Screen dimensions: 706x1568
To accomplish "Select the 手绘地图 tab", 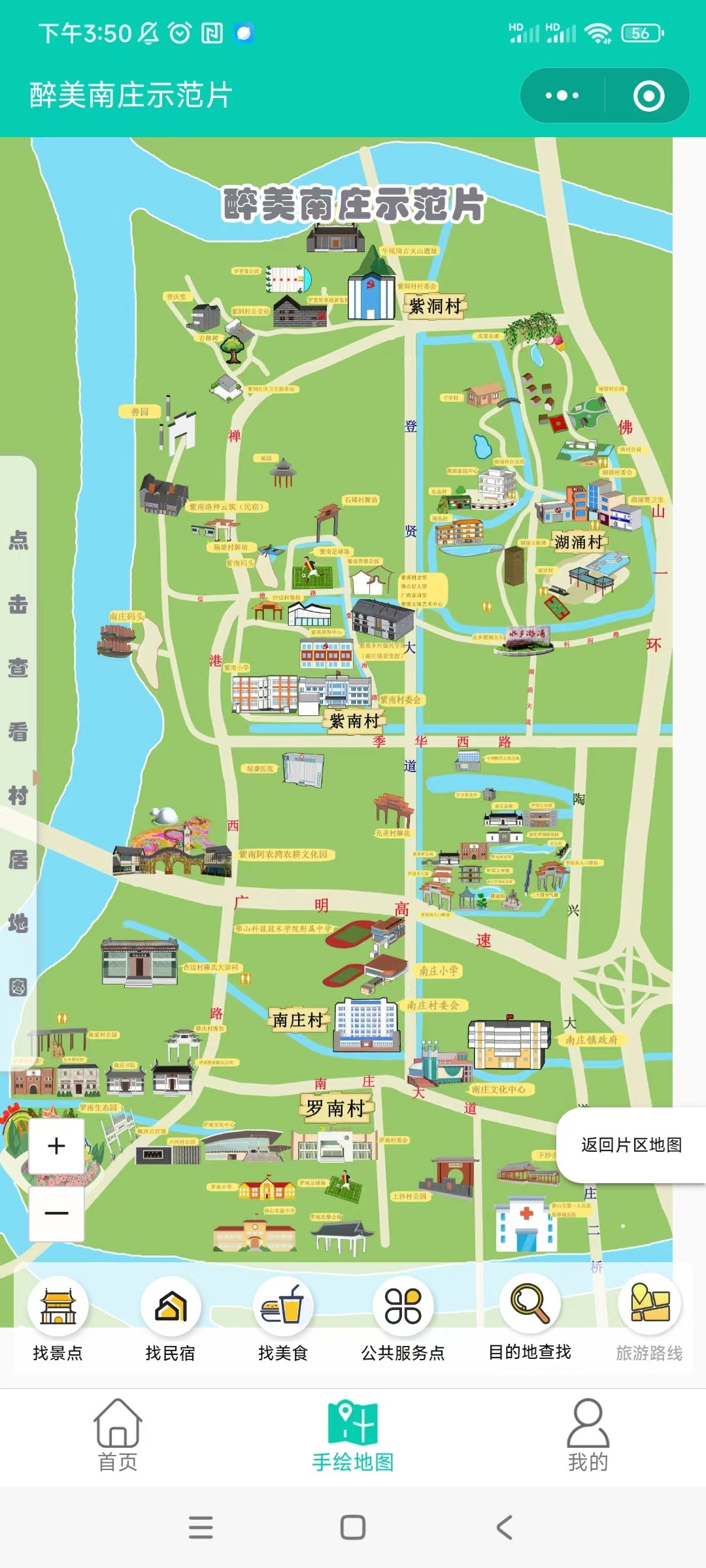I will [353, 1435].
